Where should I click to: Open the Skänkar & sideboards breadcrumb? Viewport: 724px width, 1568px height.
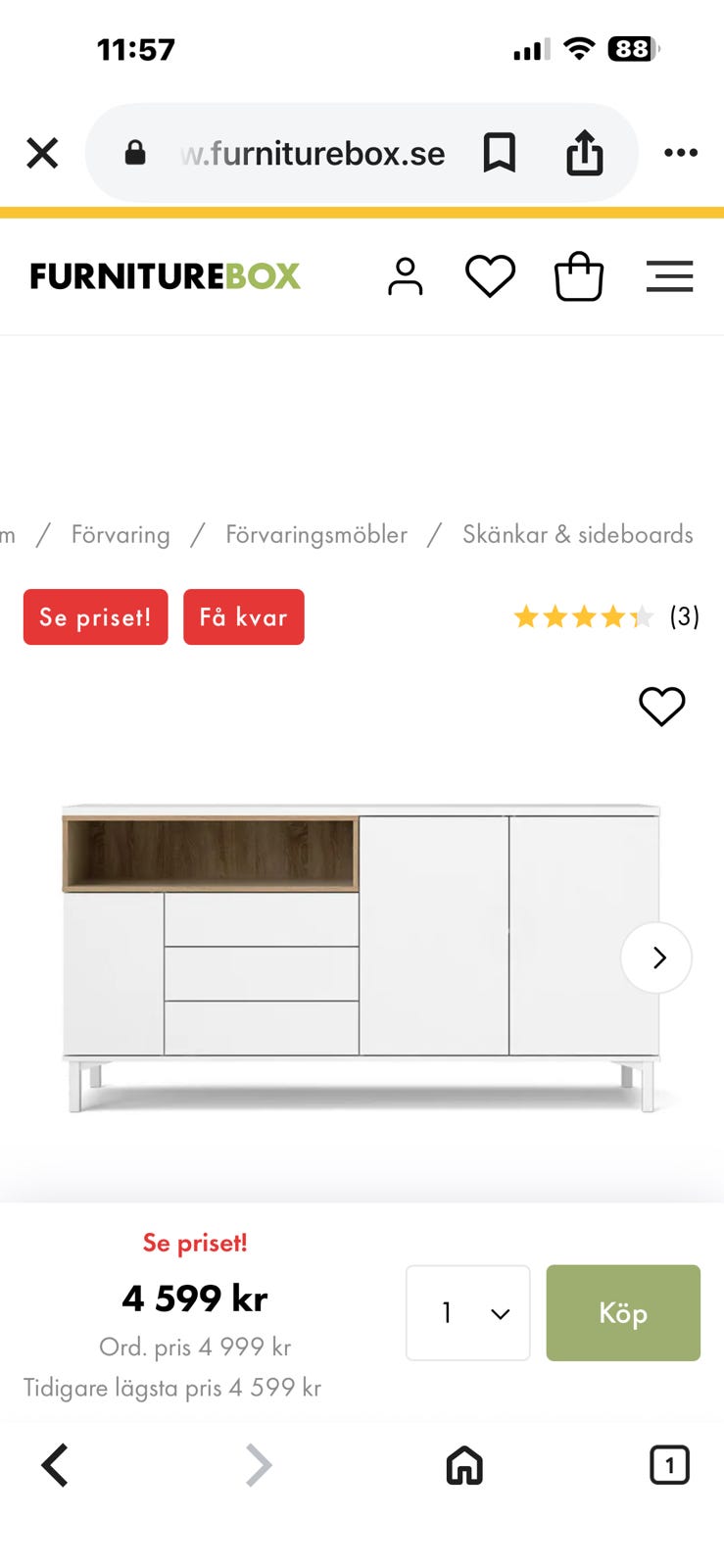pyautogui.click(x=577, y=534)
